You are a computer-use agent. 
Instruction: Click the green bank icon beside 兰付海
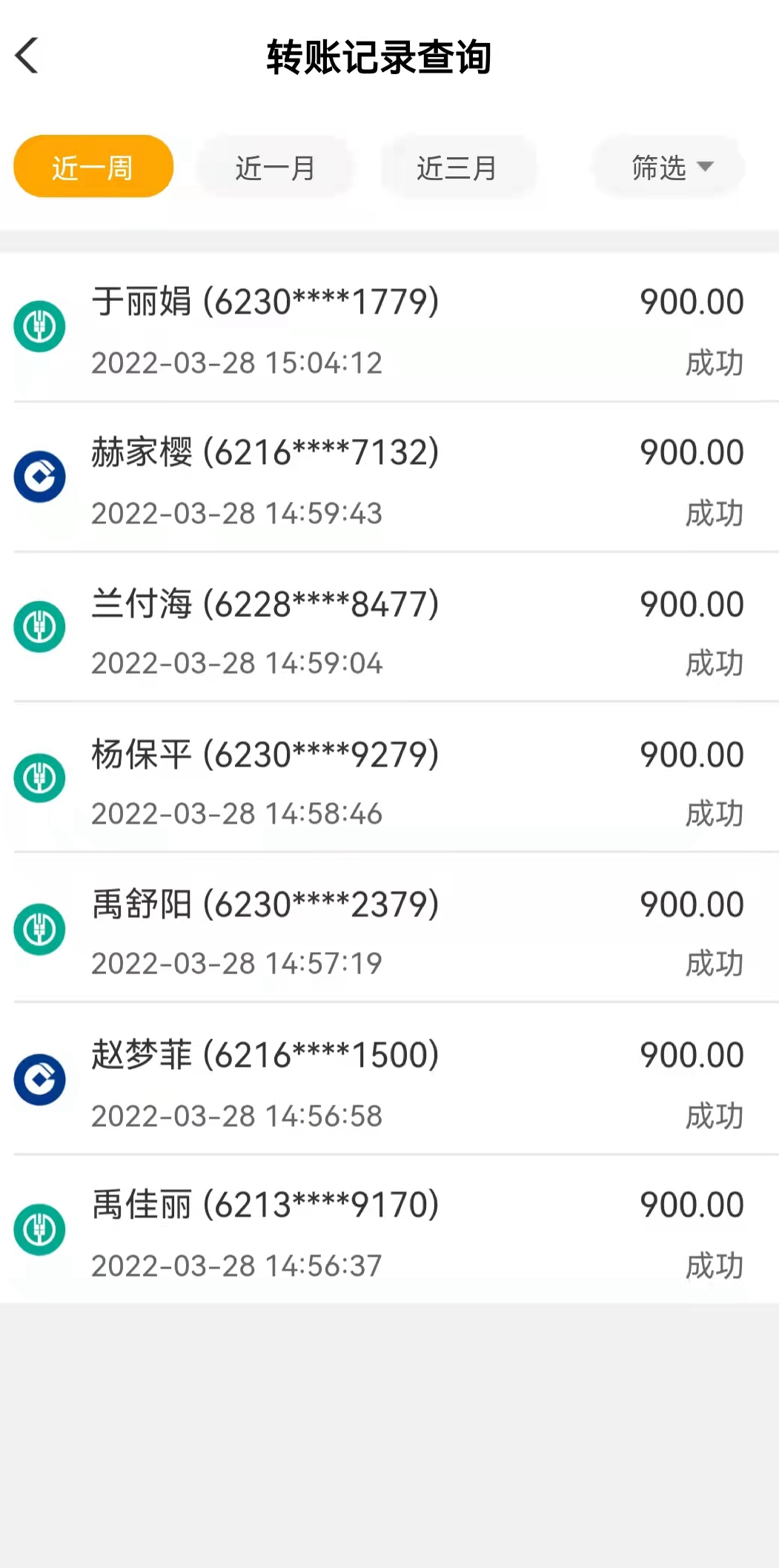39,626
